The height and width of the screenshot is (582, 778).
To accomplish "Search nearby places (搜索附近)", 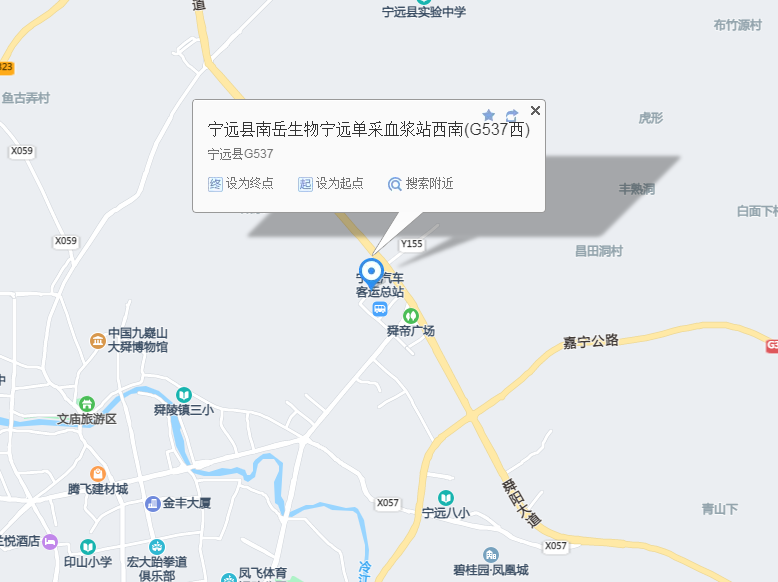I will 420,184.
